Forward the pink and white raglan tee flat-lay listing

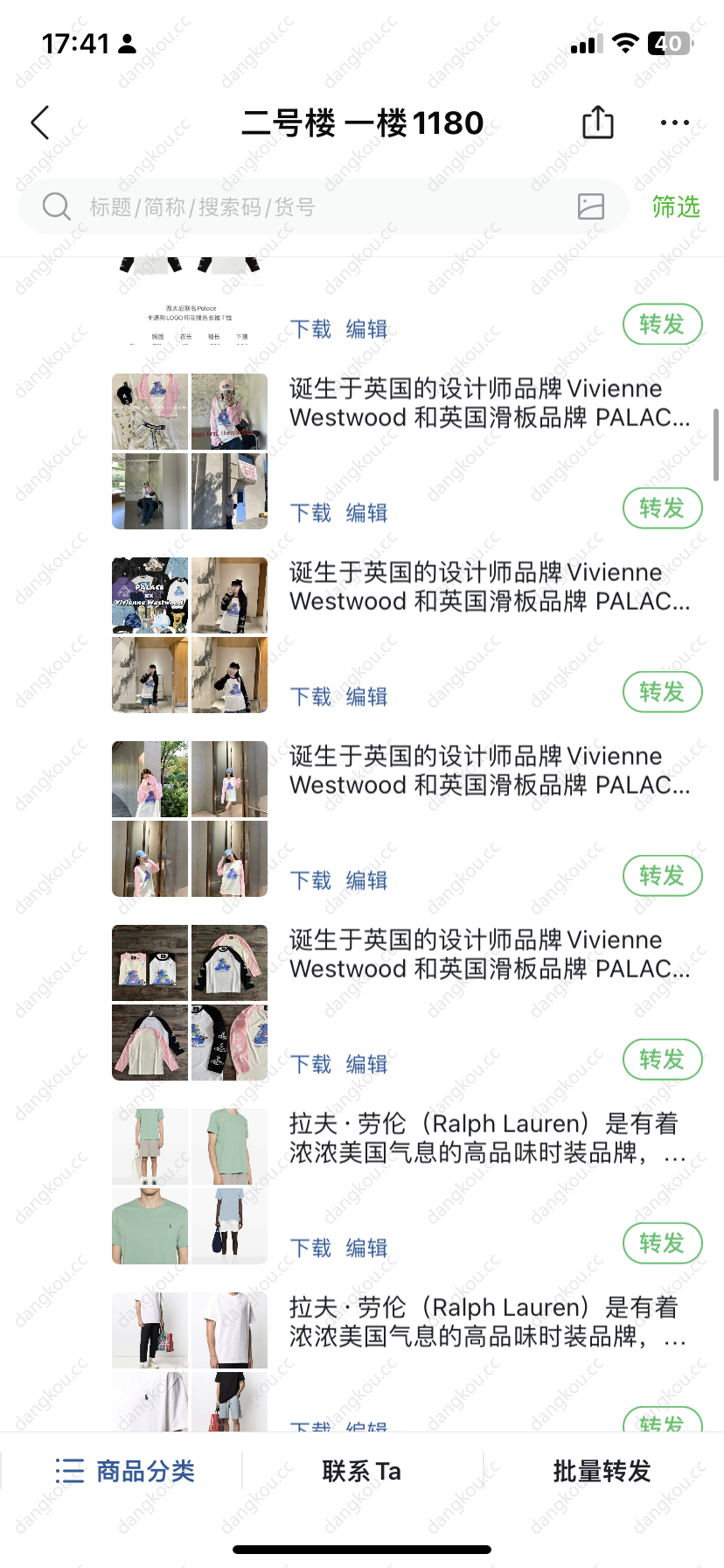point(662,1060)
